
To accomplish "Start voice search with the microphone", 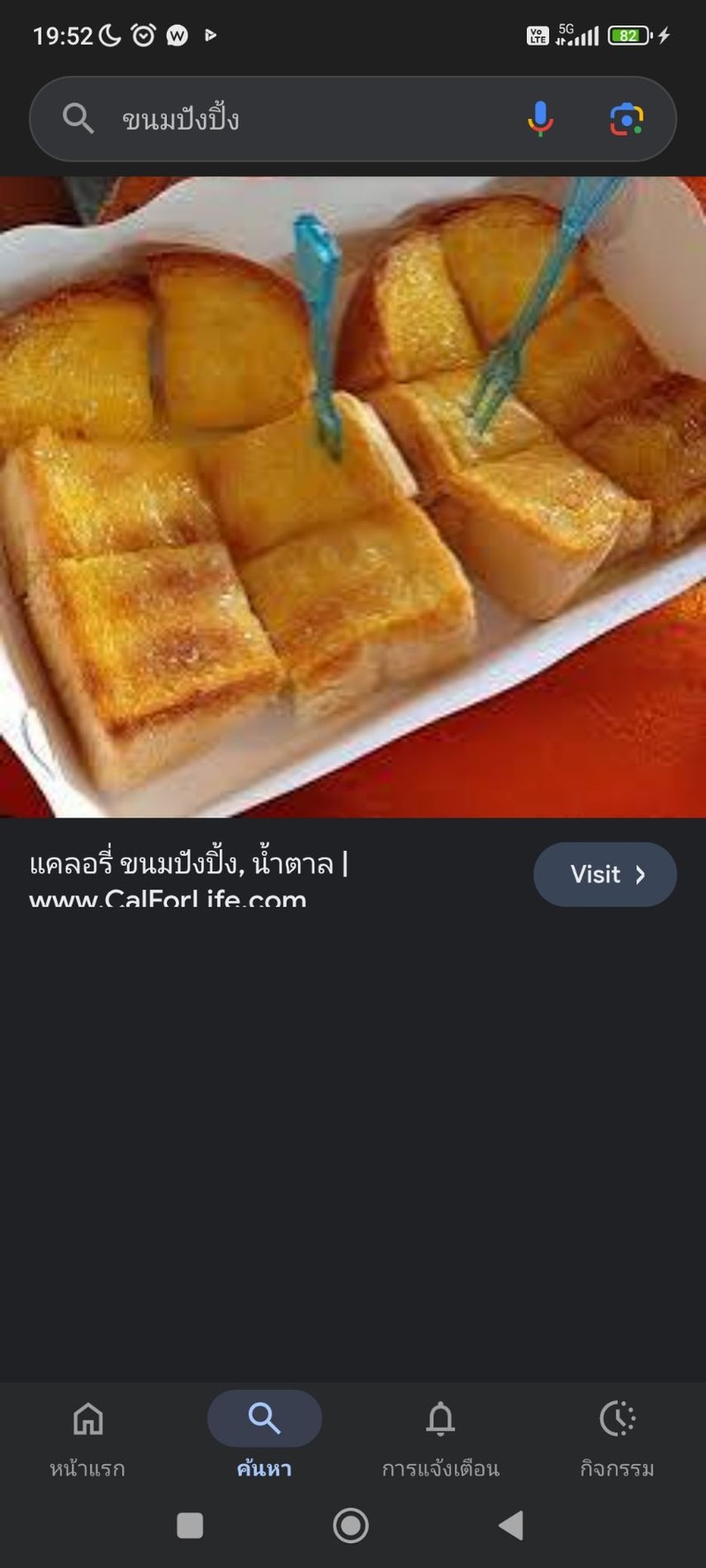I will click(540, 119).
